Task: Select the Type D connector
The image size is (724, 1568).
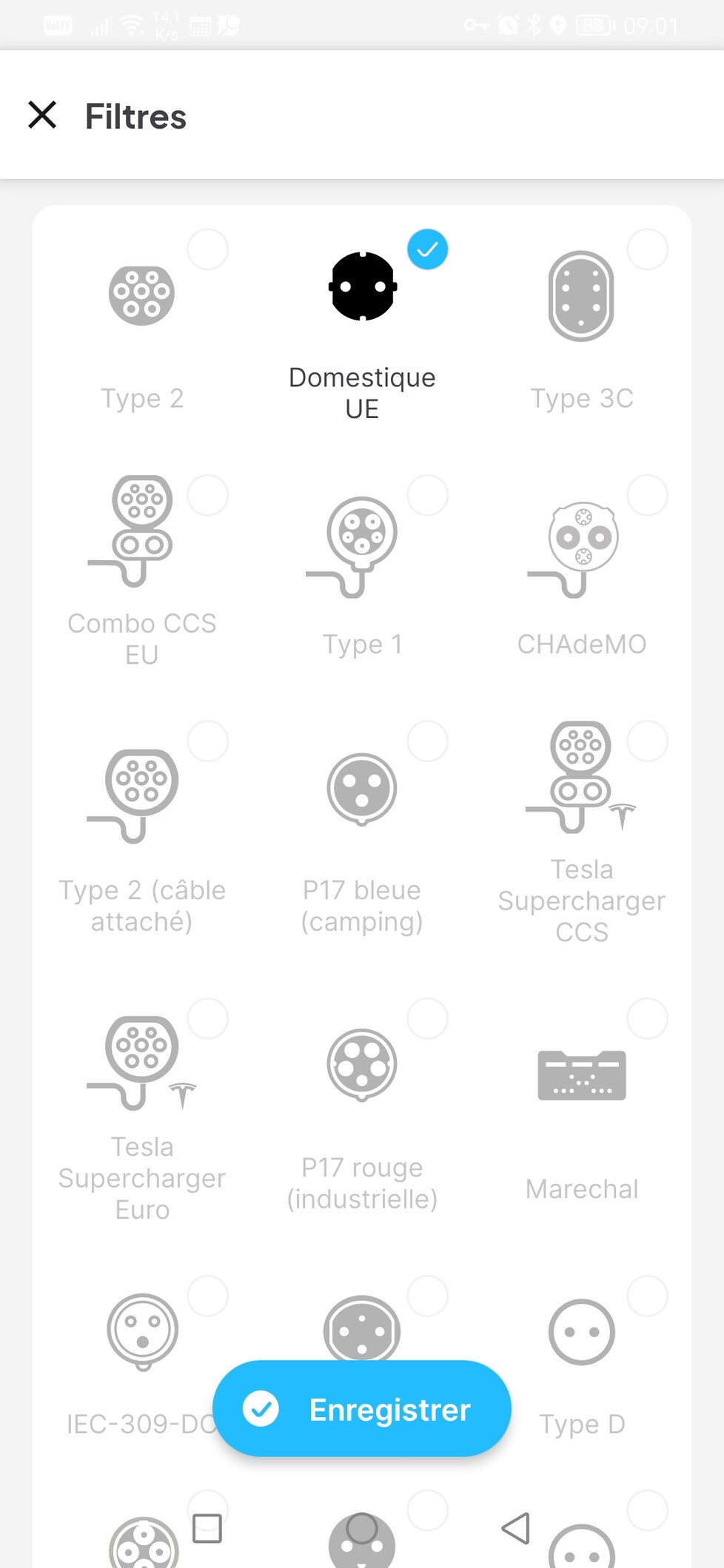Action: [582, 1360]
